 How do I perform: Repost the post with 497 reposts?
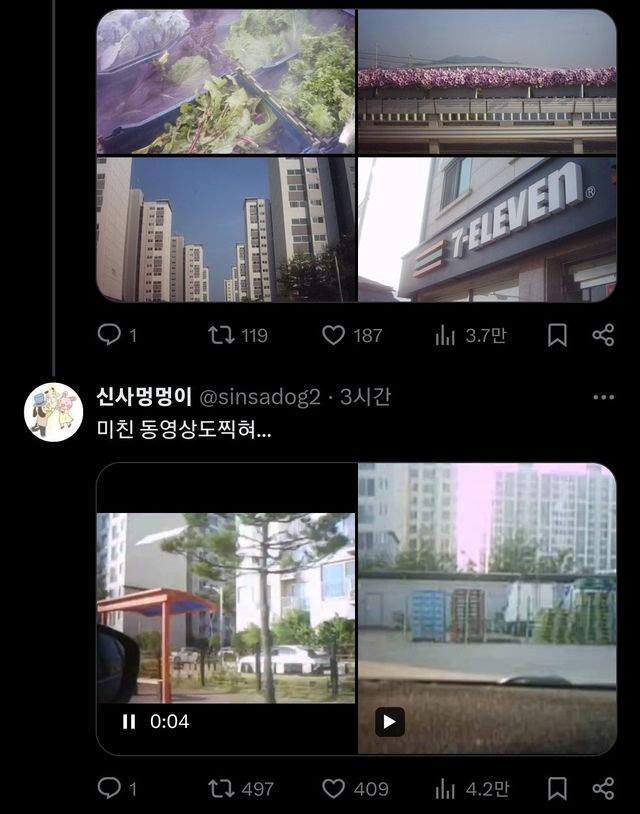tap(220, 789)
